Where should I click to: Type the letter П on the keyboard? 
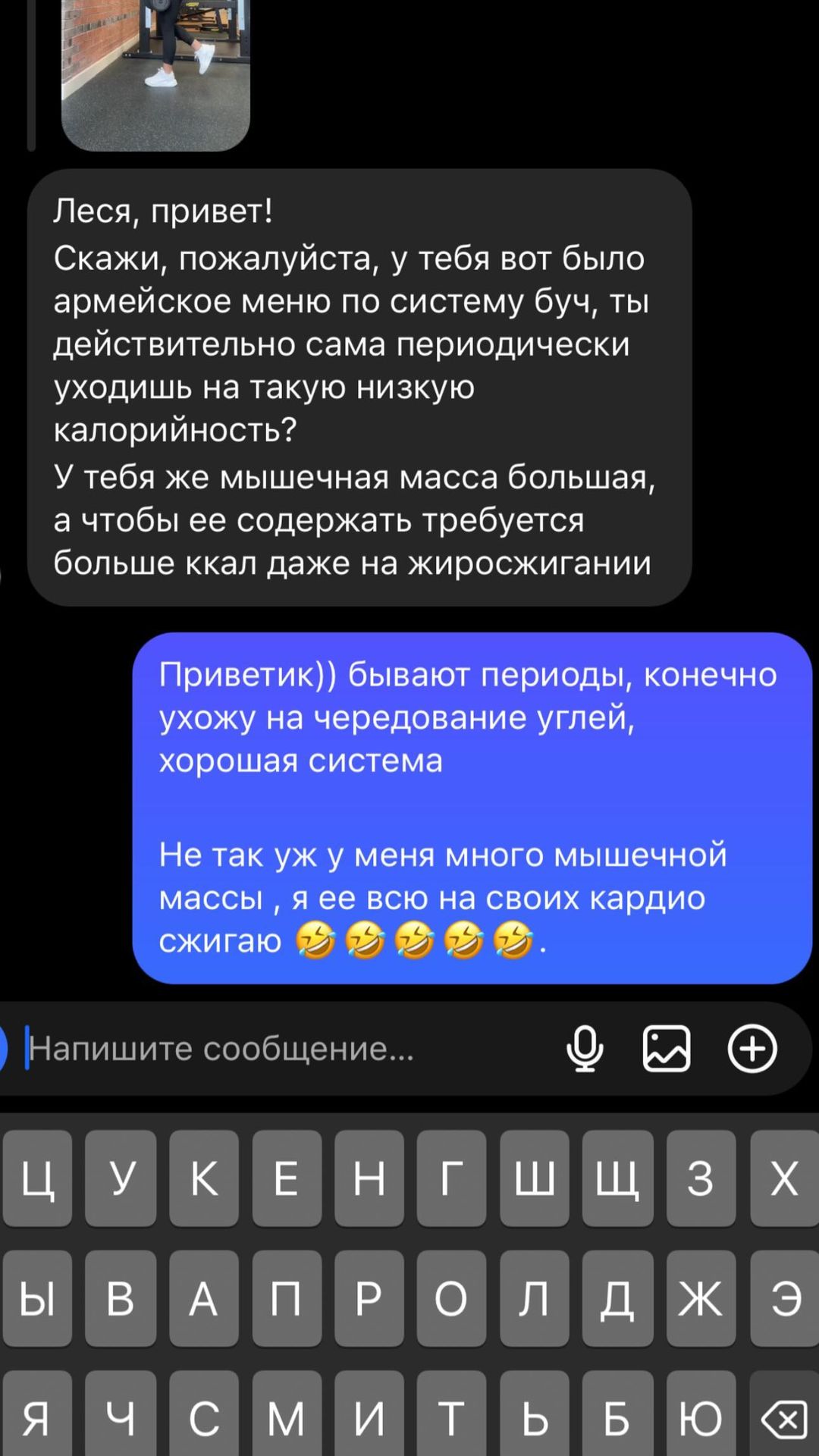tap(287, 1298)
